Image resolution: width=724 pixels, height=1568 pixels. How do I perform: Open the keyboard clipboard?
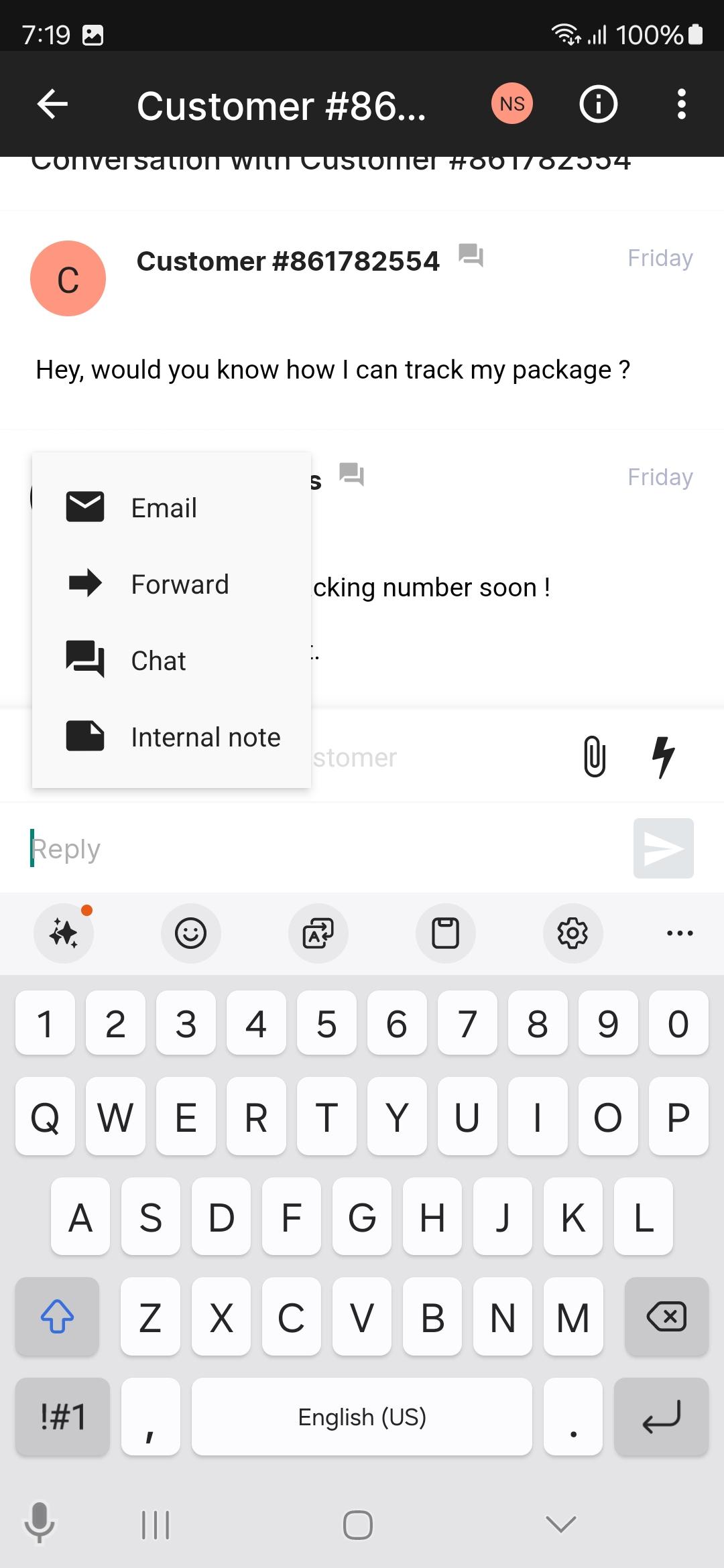pos(445,933)
